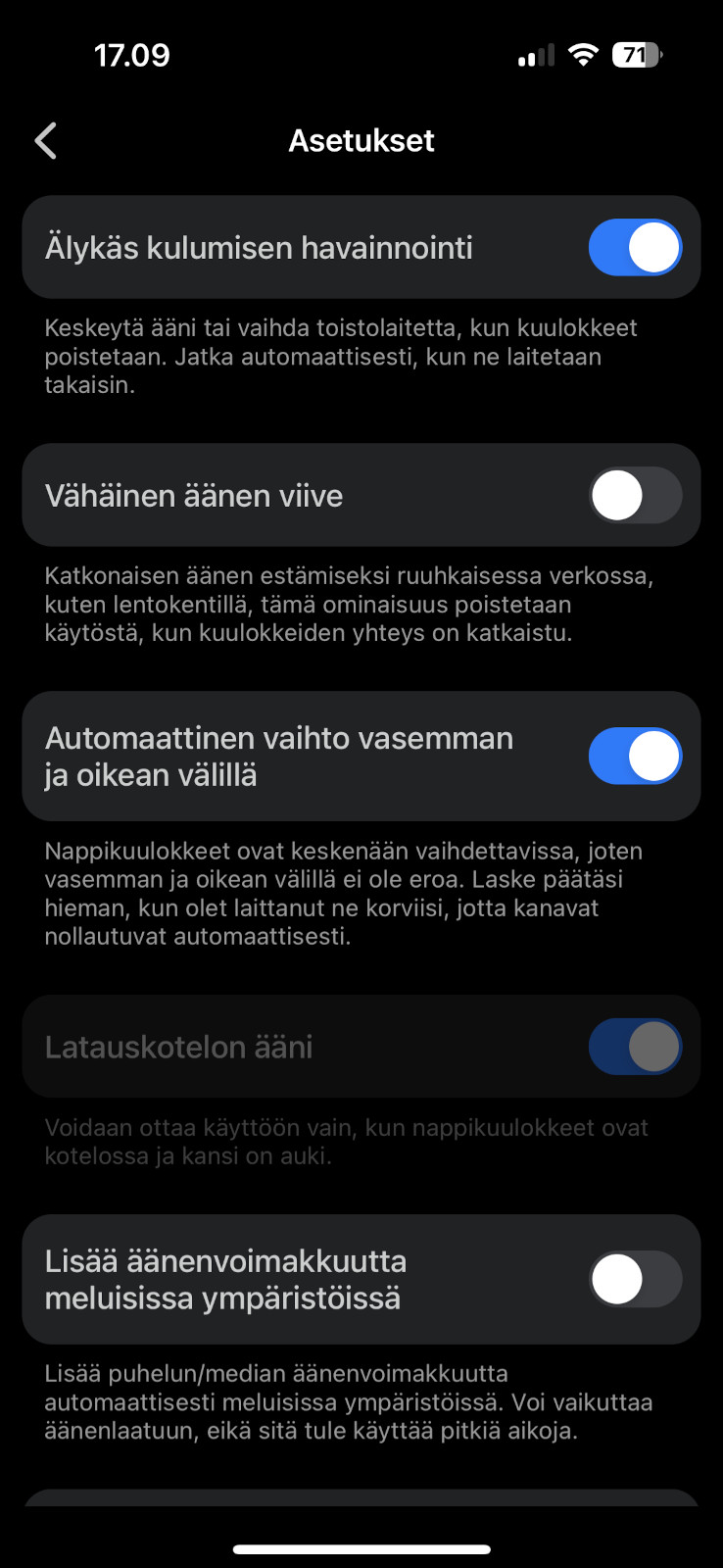
Task: Toggle Latauskotelon ääni switch
Action: click(635, 1047)
